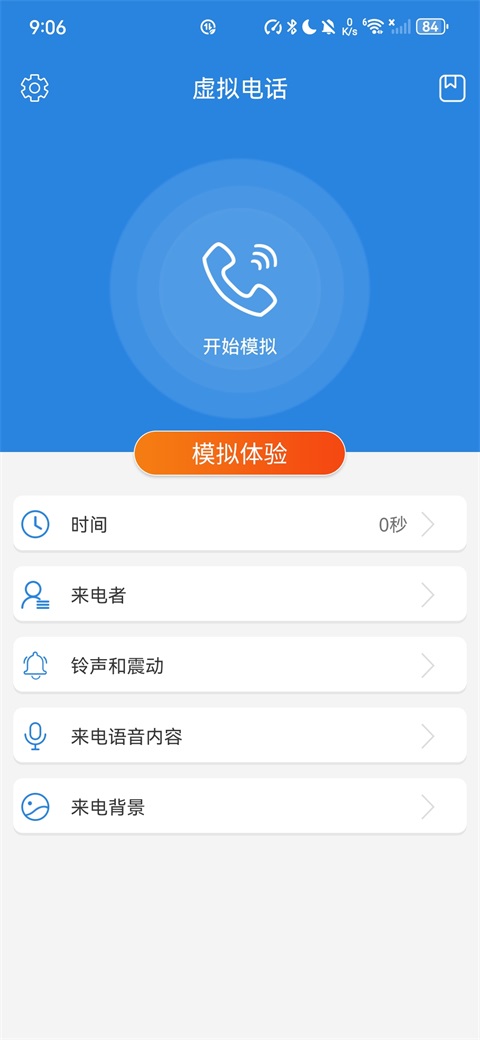
Task: Open the 来电者 caller settings
Action: pos(240,595)
